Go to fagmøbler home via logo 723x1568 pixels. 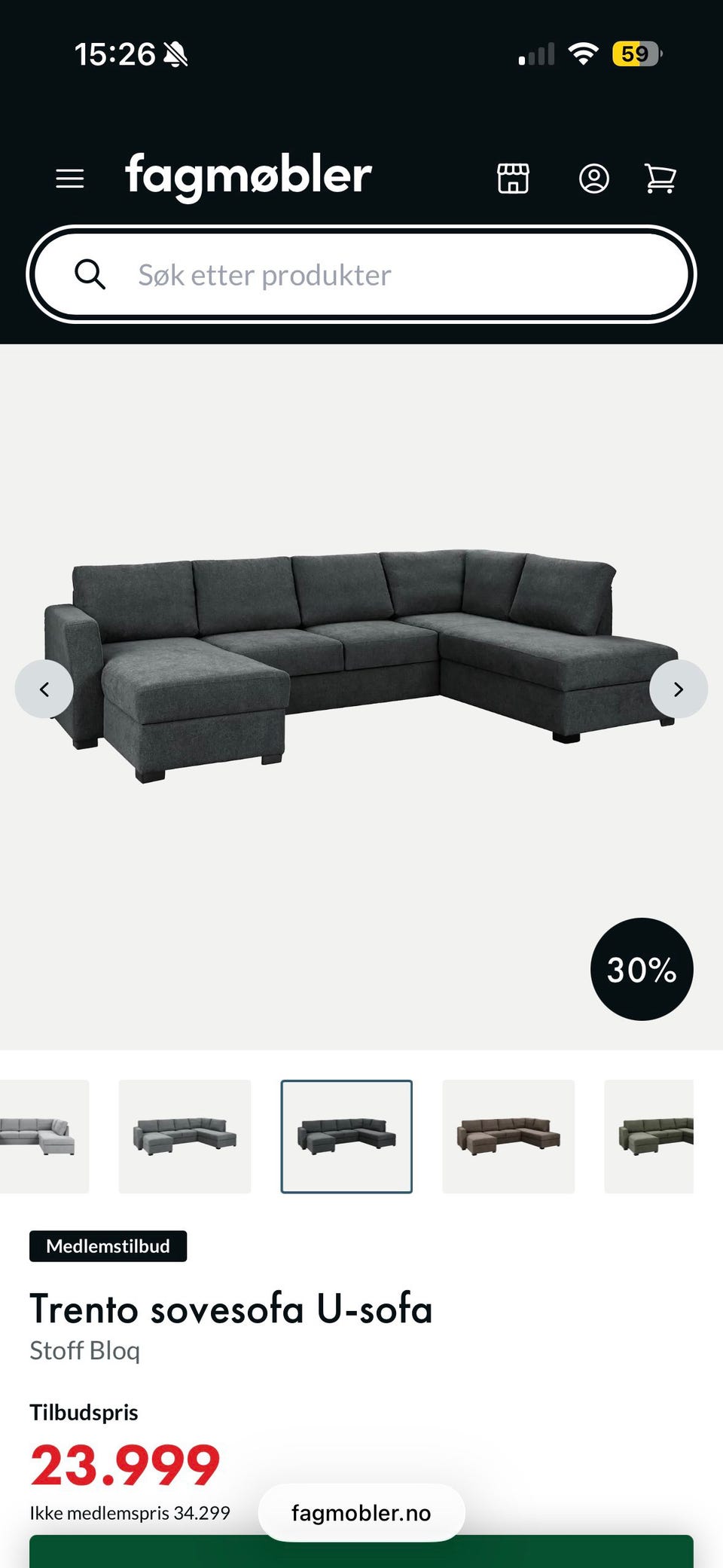(x=249, y=177)
